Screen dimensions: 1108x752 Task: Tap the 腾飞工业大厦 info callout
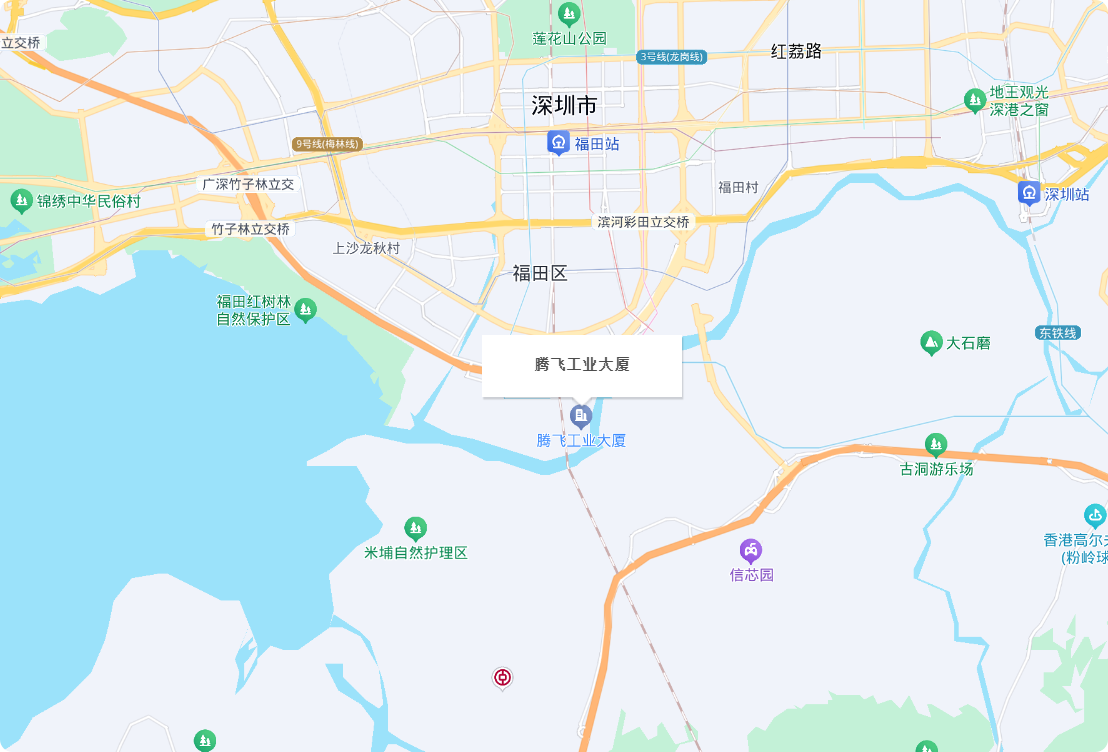582,365
